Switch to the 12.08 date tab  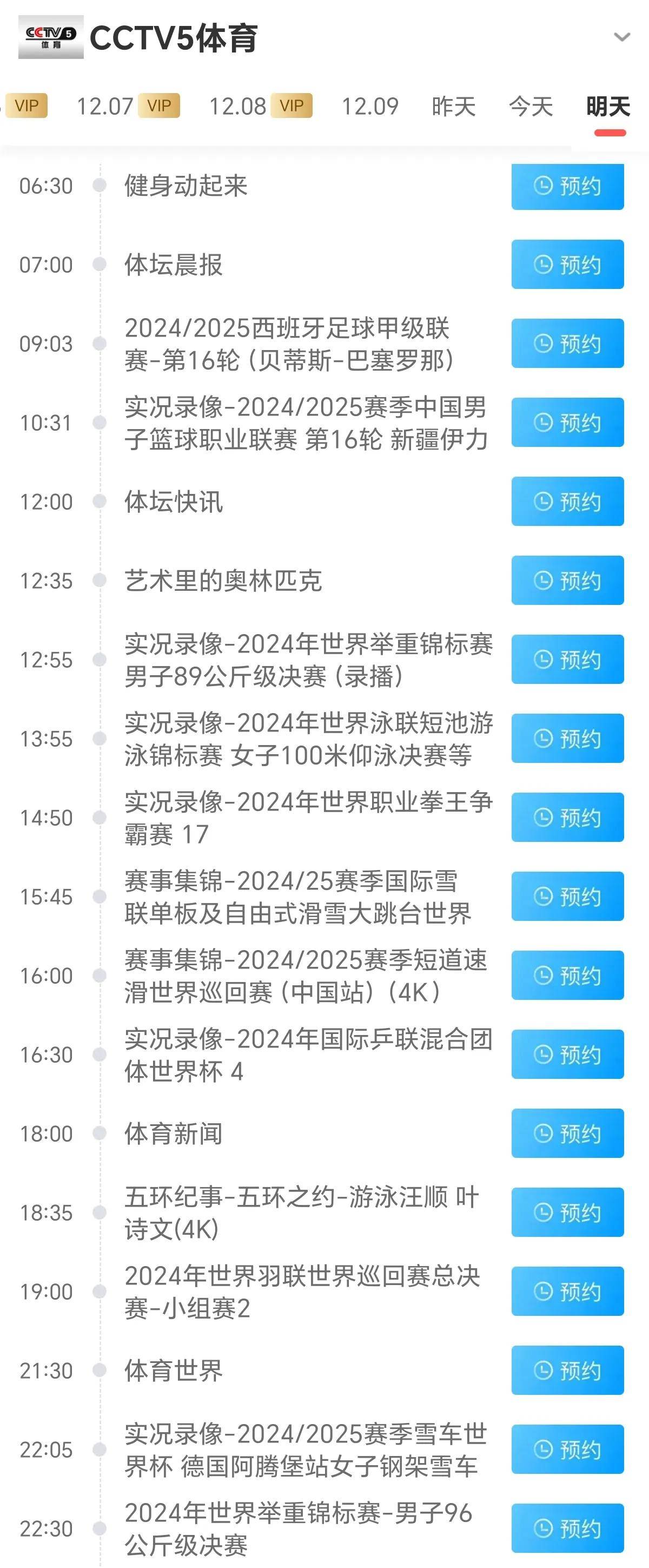coord(237,107)
